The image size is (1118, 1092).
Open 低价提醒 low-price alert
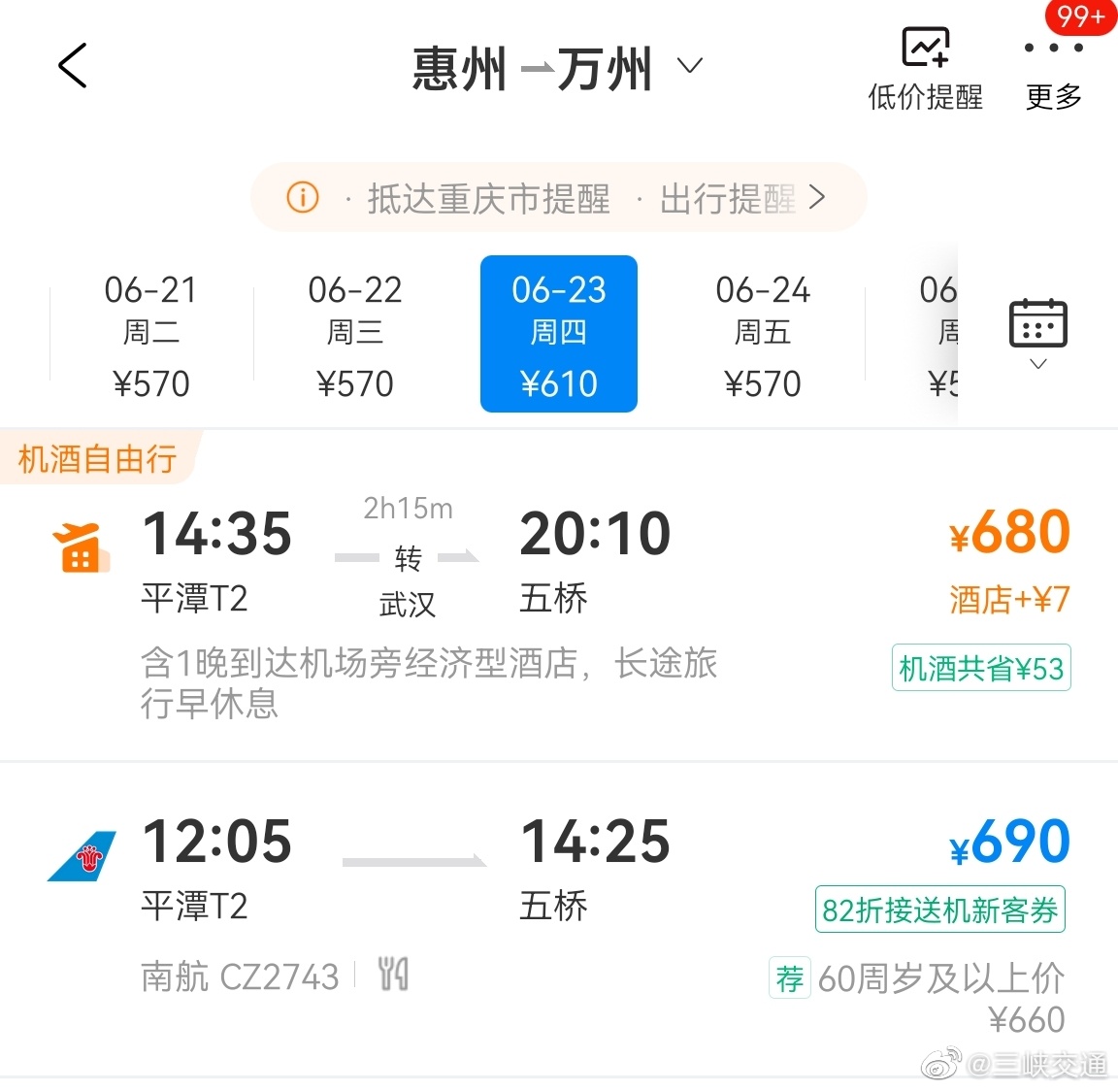pyautogui.click(x=925, y=70)
